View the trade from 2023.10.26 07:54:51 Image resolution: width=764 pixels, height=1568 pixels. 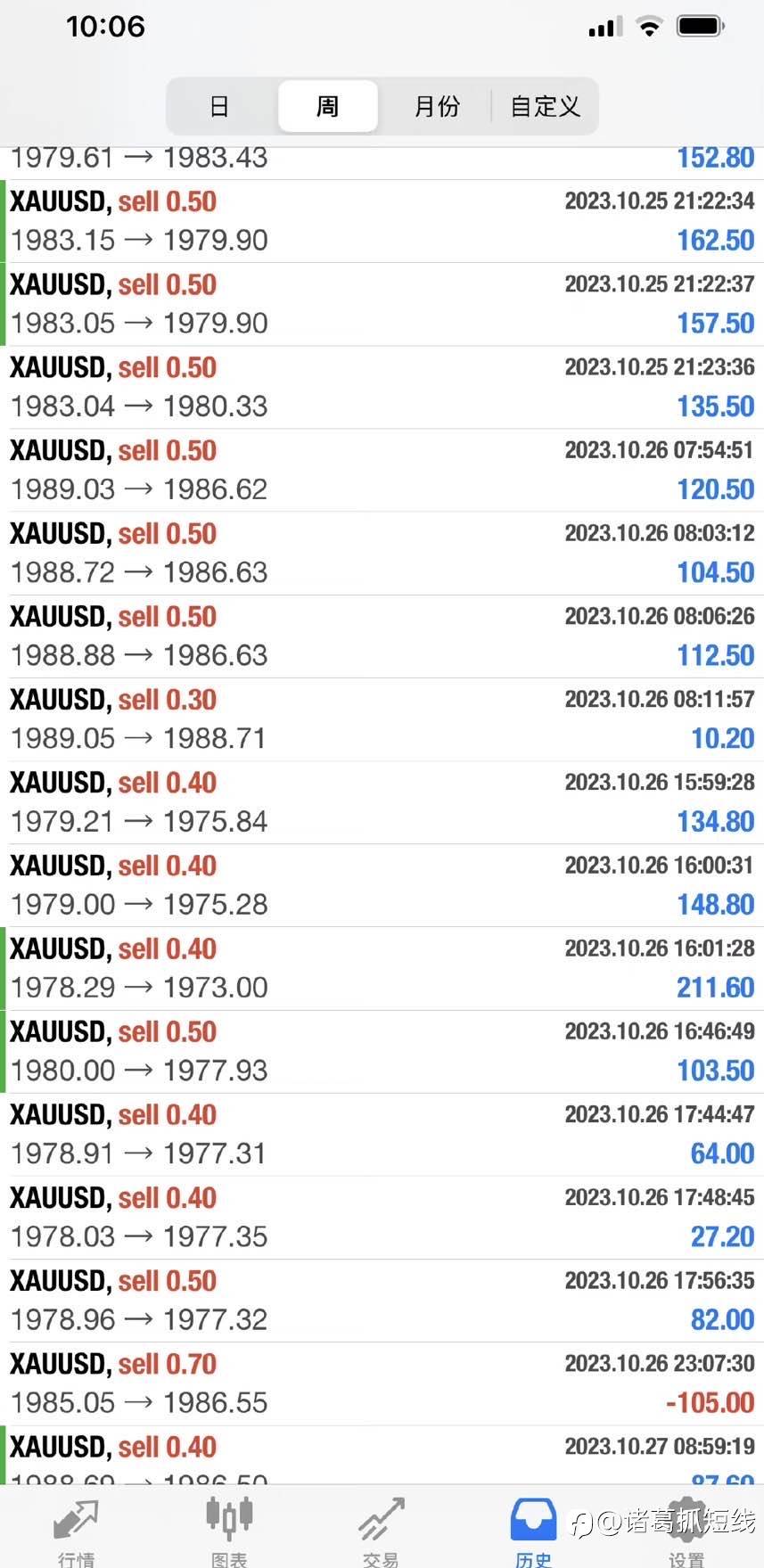click(382, 470)
